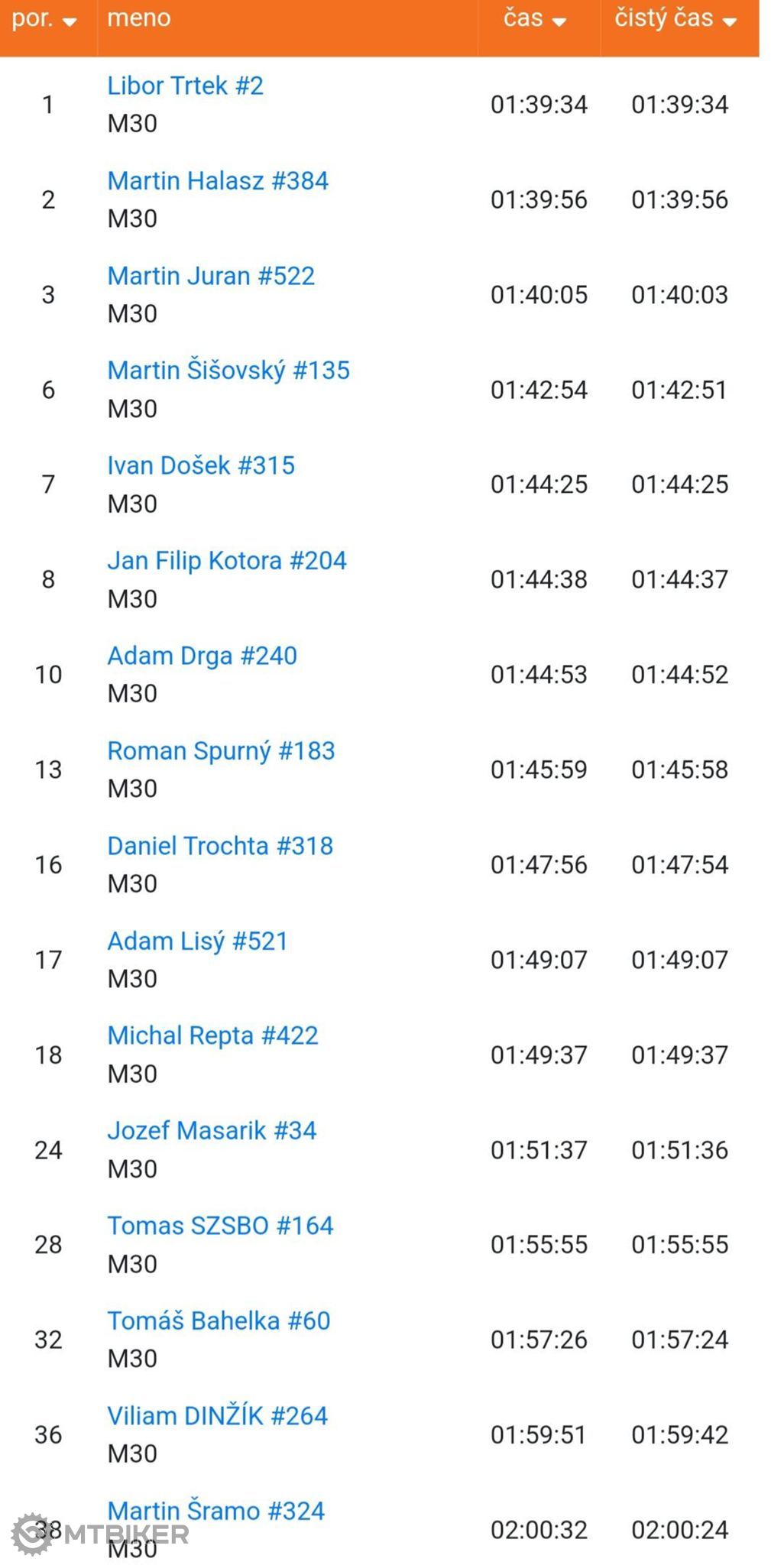
Task: Select Tomas SZSBO #164
Action: 220,1226
